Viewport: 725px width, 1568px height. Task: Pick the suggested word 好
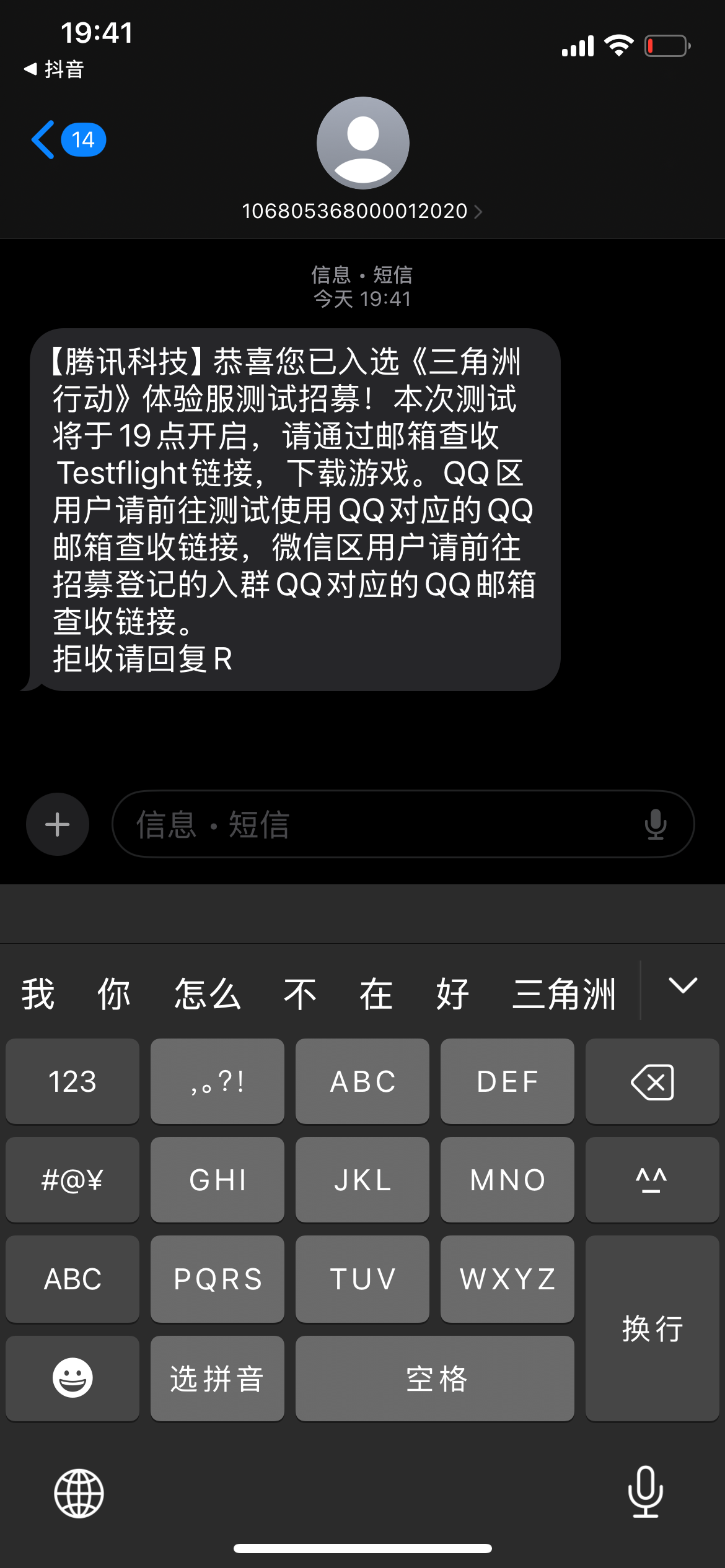coord(452,995)
